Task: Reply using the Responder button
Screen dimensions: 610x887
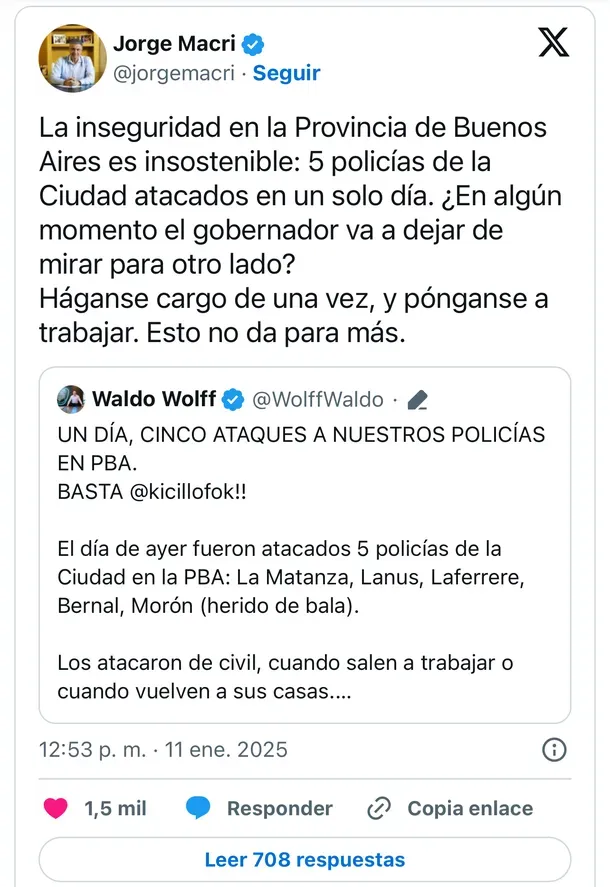Action: tap(261, 808)
